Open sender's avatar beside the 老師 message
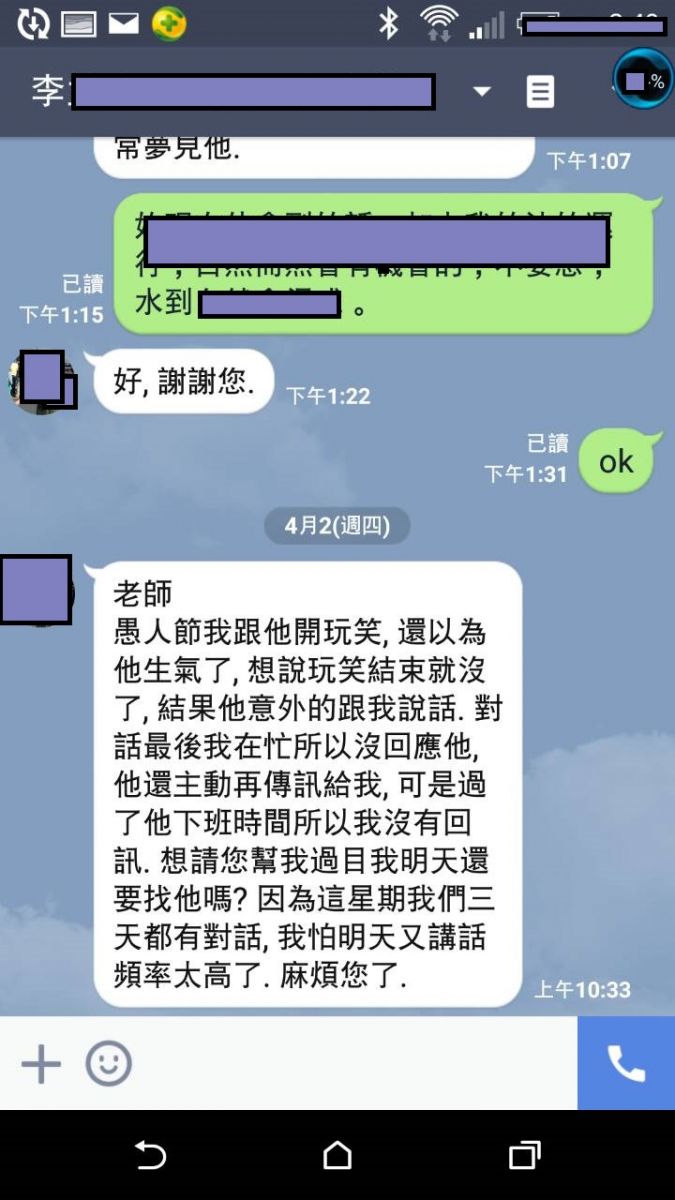The height and width of the screenshot is (1200, 675). coord(36,590)
